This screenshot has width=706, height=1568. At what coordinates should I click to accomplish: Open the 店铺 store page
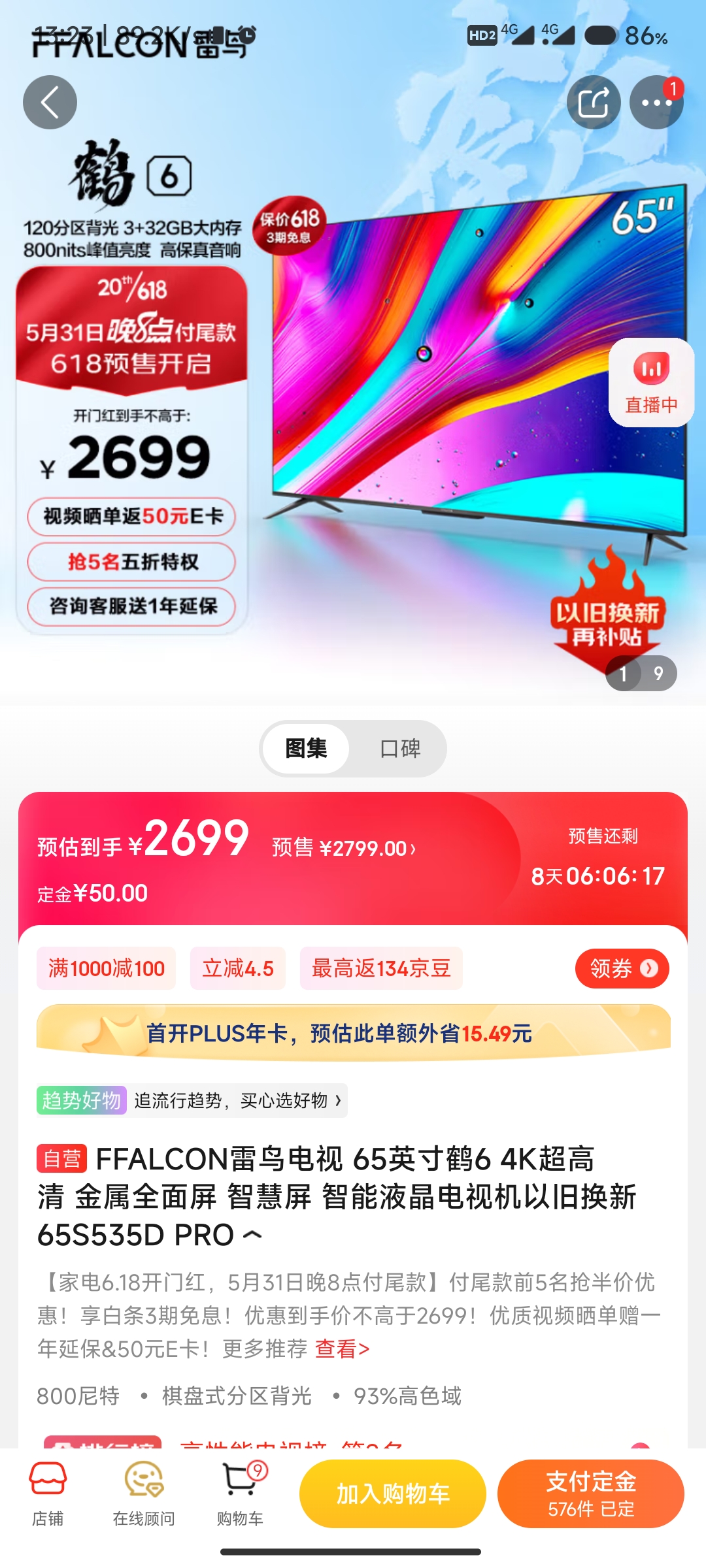tap(48, 1494)
